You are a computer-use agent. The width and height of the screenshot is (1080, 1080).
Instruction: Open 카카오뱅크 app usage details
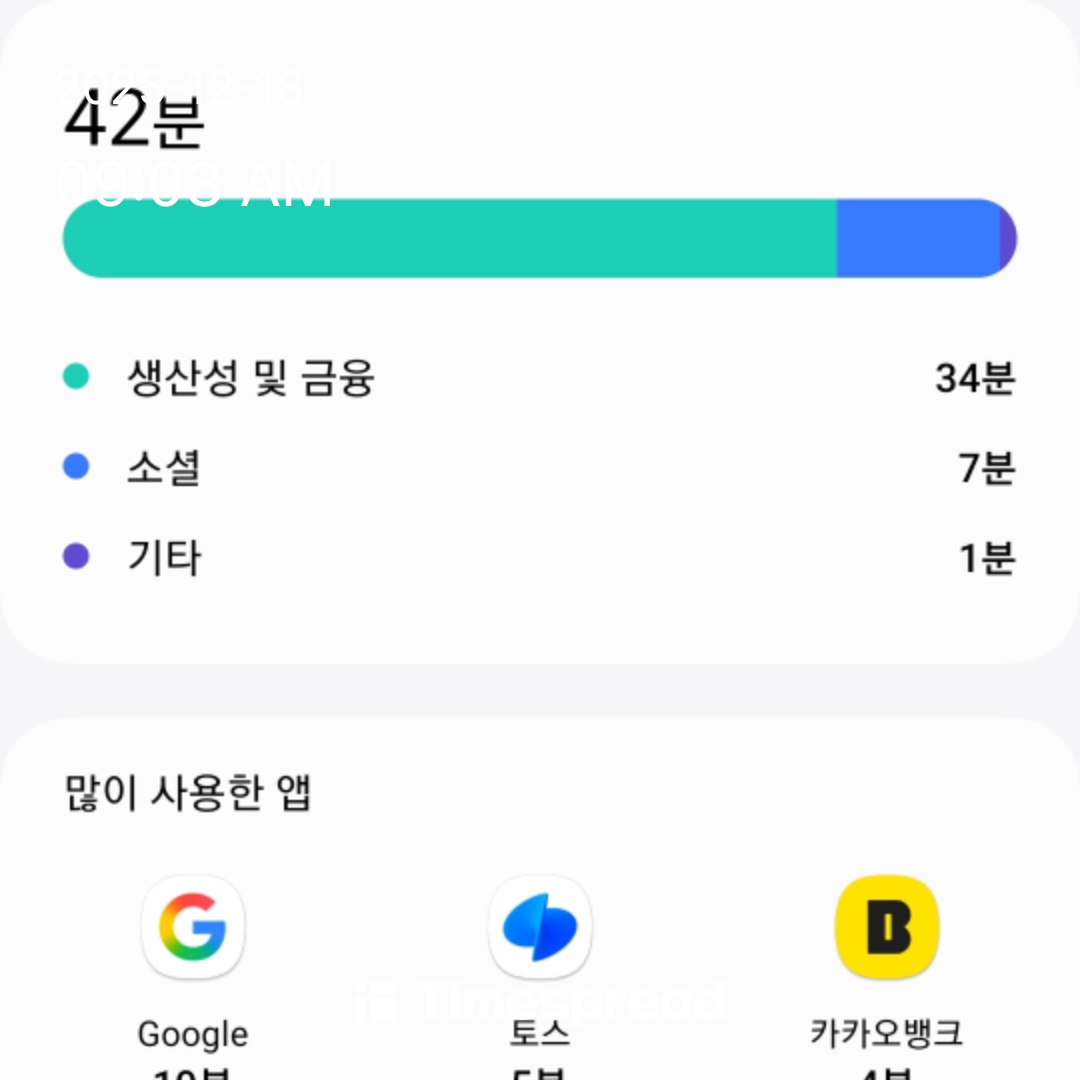coord(887,929)
